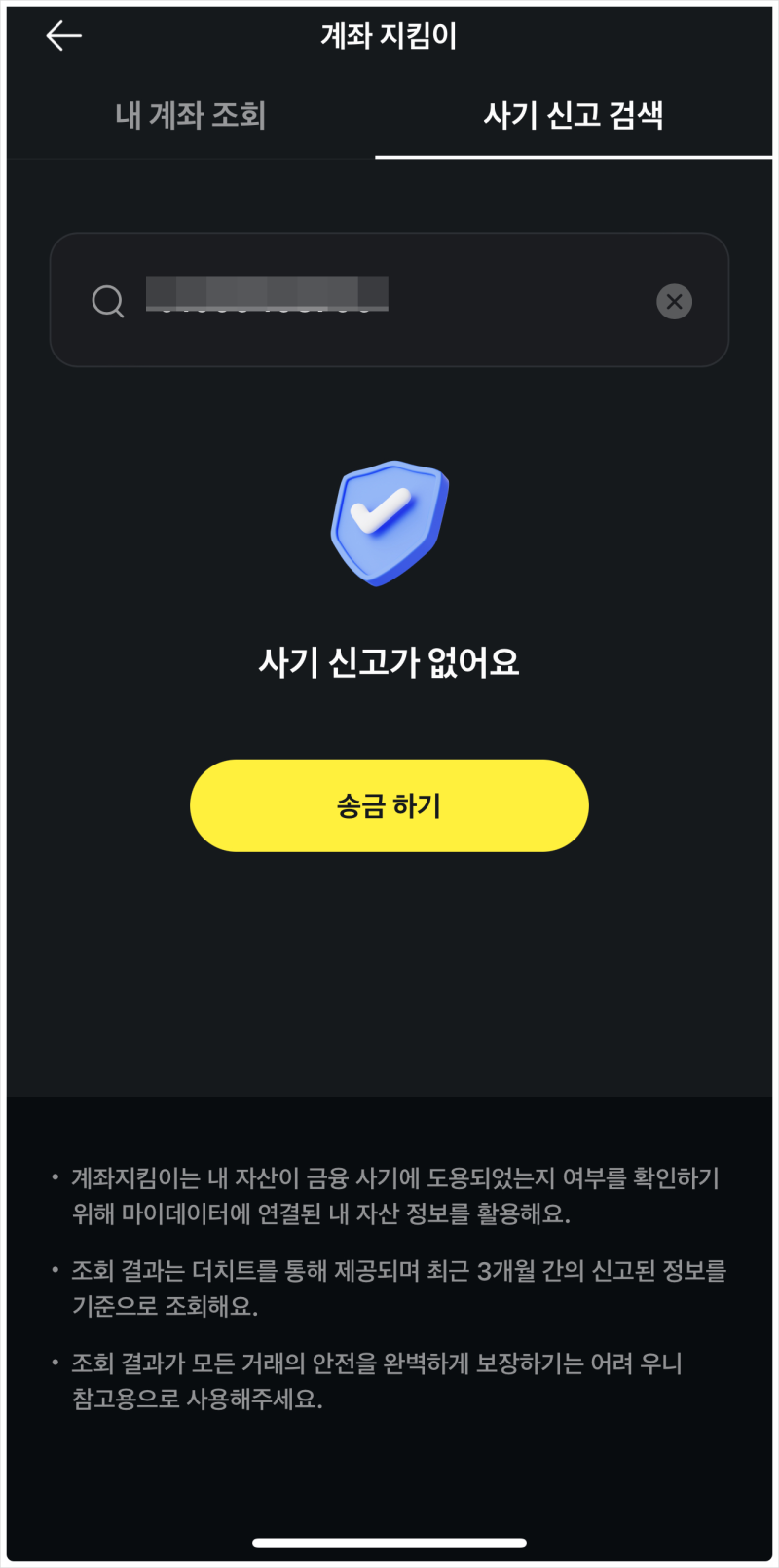
Task: Tap the home indicator bar at bottom
Action: pyautogui.click(x=389, y=1544)
